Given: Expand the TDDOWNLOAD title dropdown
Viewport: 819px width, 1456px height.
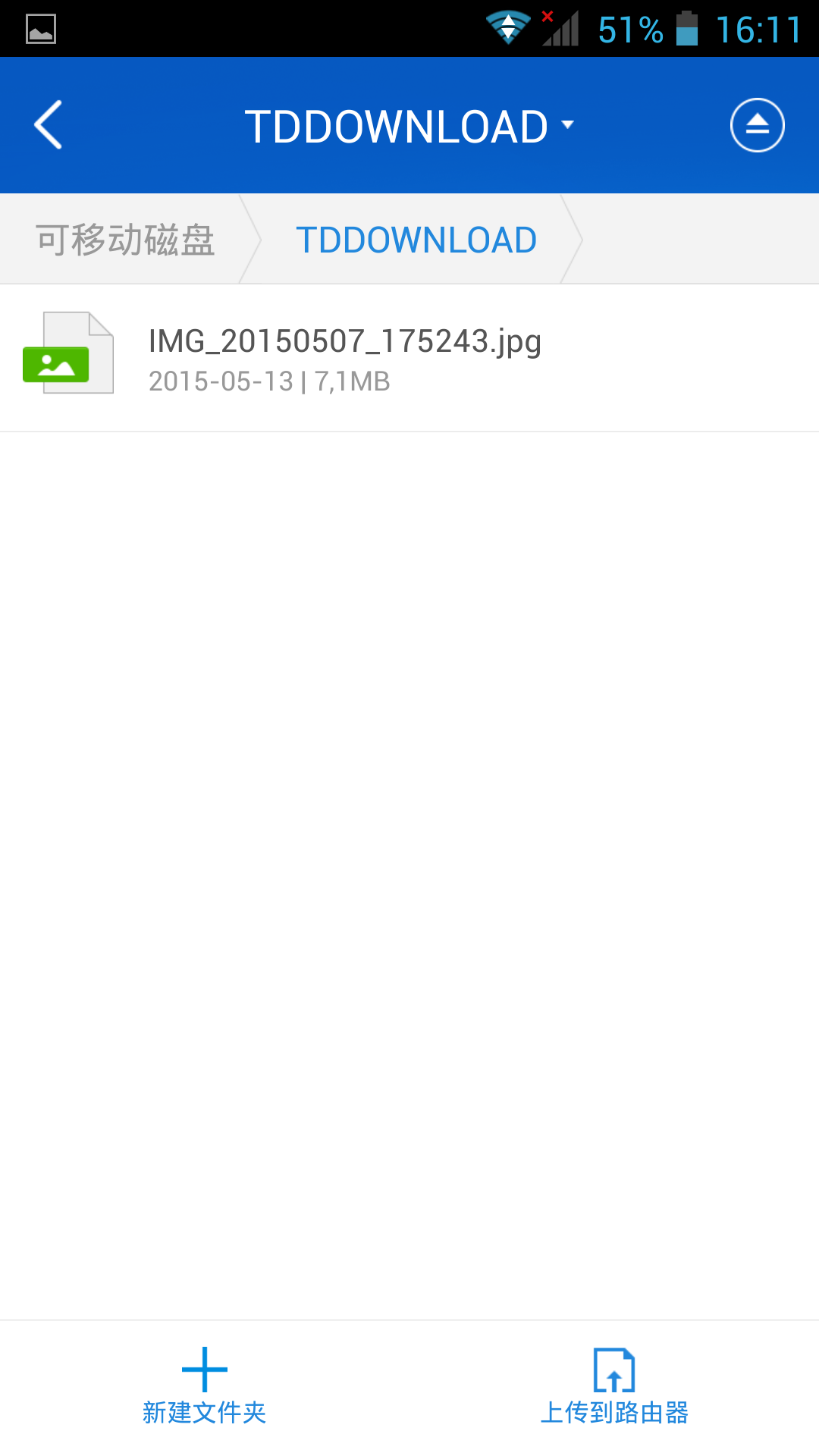Looking at the screenshot, I should 409,126.
